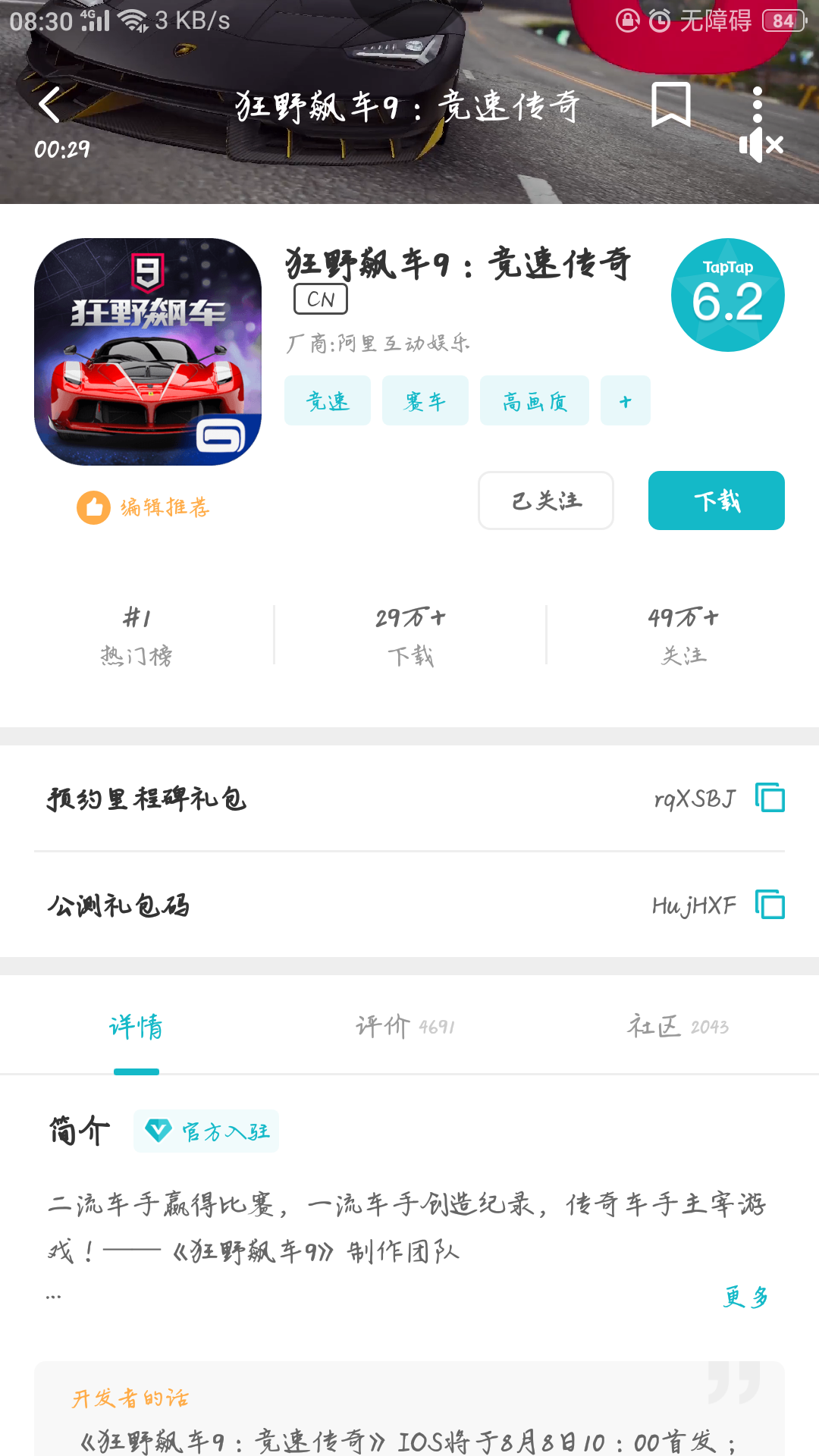Viewport: 819px width, 1456px height.
Task: Open the 官方入驻 badge
Action: tap(206, 1131)
